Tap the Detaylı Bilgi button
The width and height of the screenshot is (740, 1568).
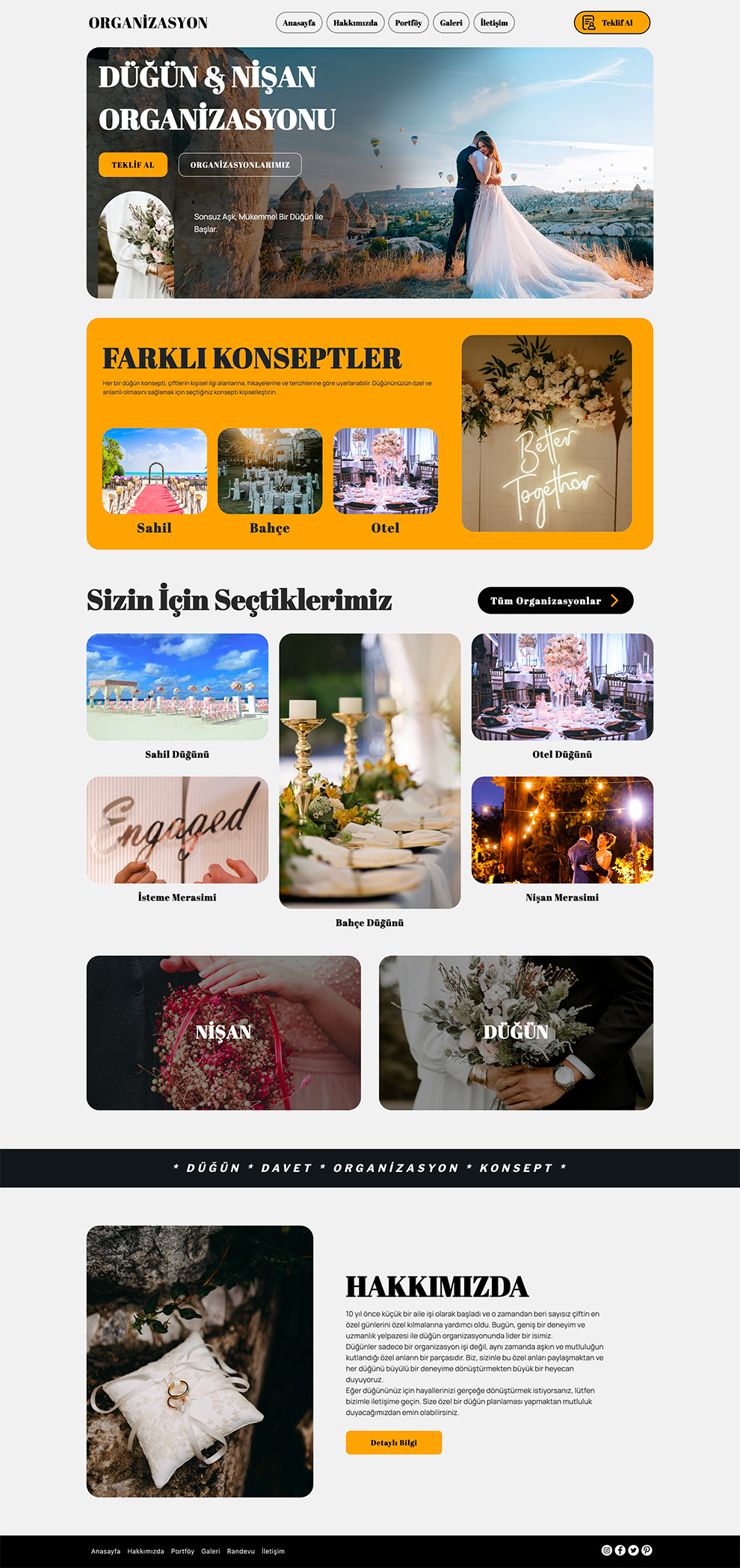(394, 1442)
